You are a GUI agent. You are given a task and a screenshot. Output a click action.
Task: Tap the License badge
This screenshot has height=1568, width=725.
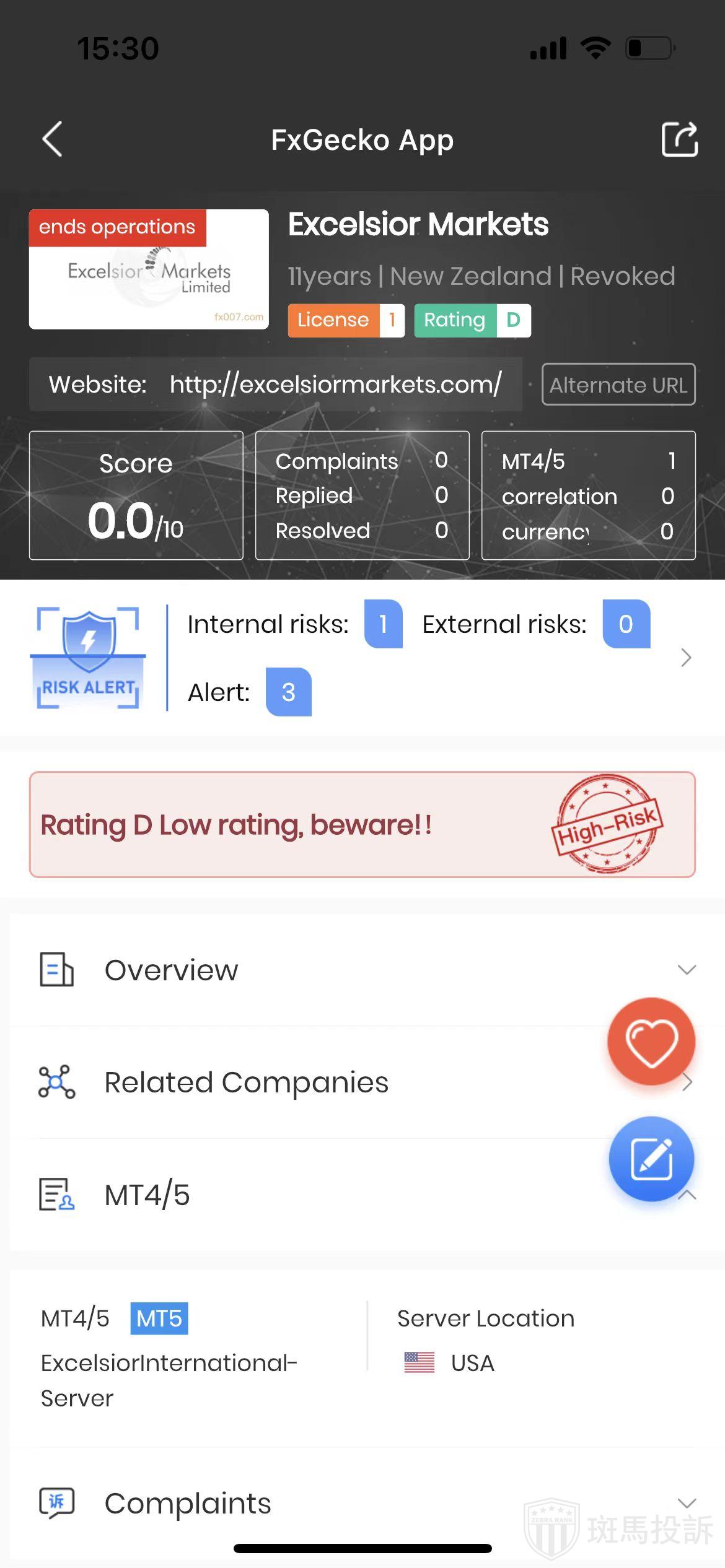pos(346,320)
